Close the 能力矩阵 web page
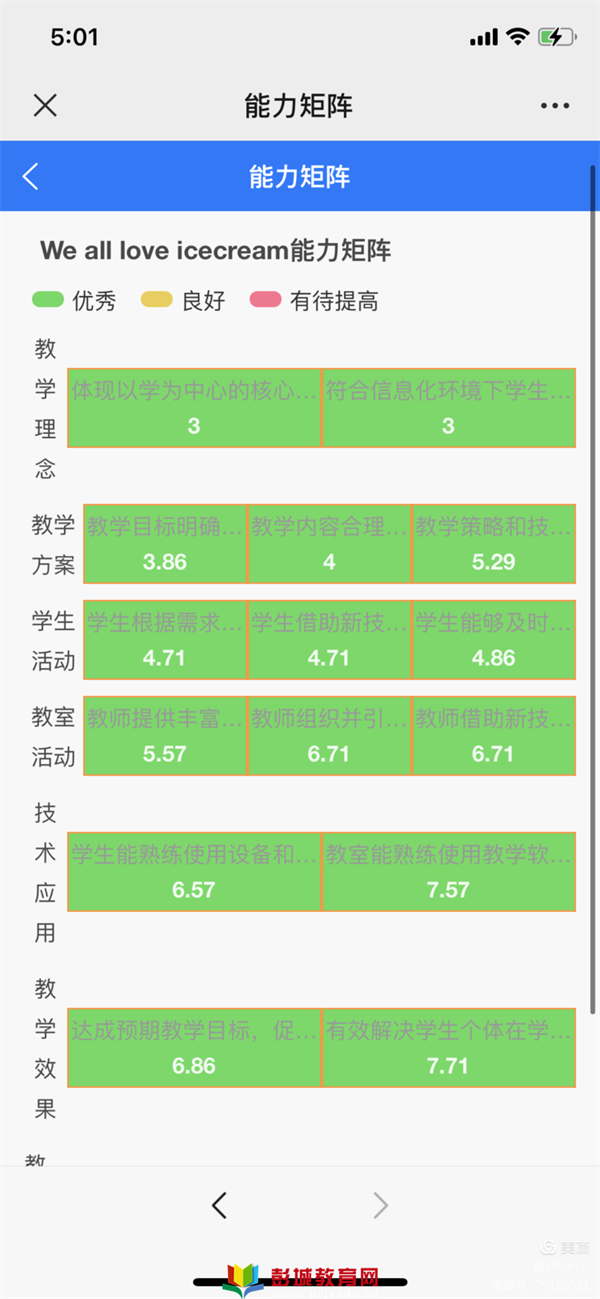The image size is (600, 1299). point(45,105)
